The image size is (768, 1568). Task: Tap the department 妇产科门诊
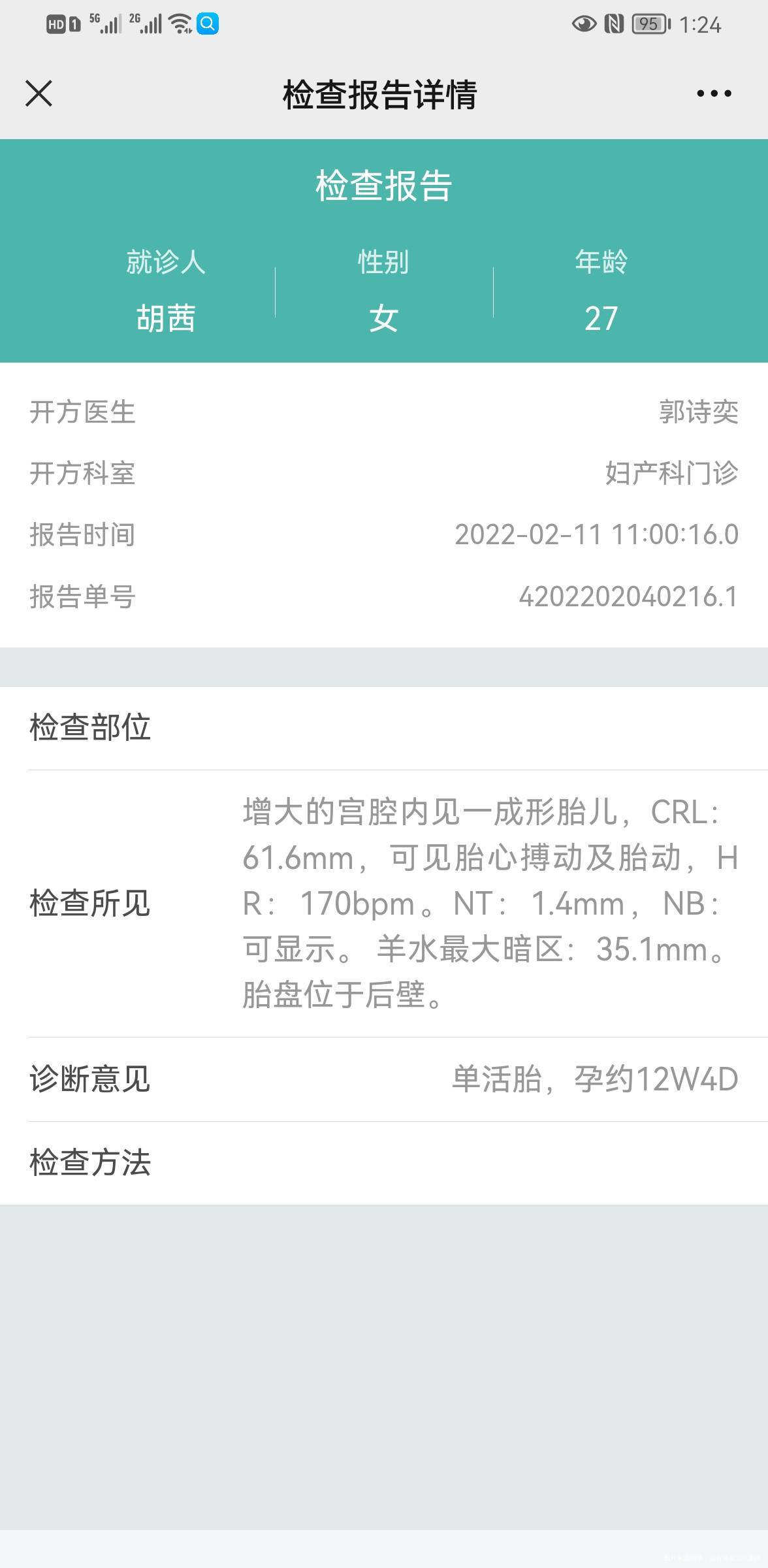672,474
